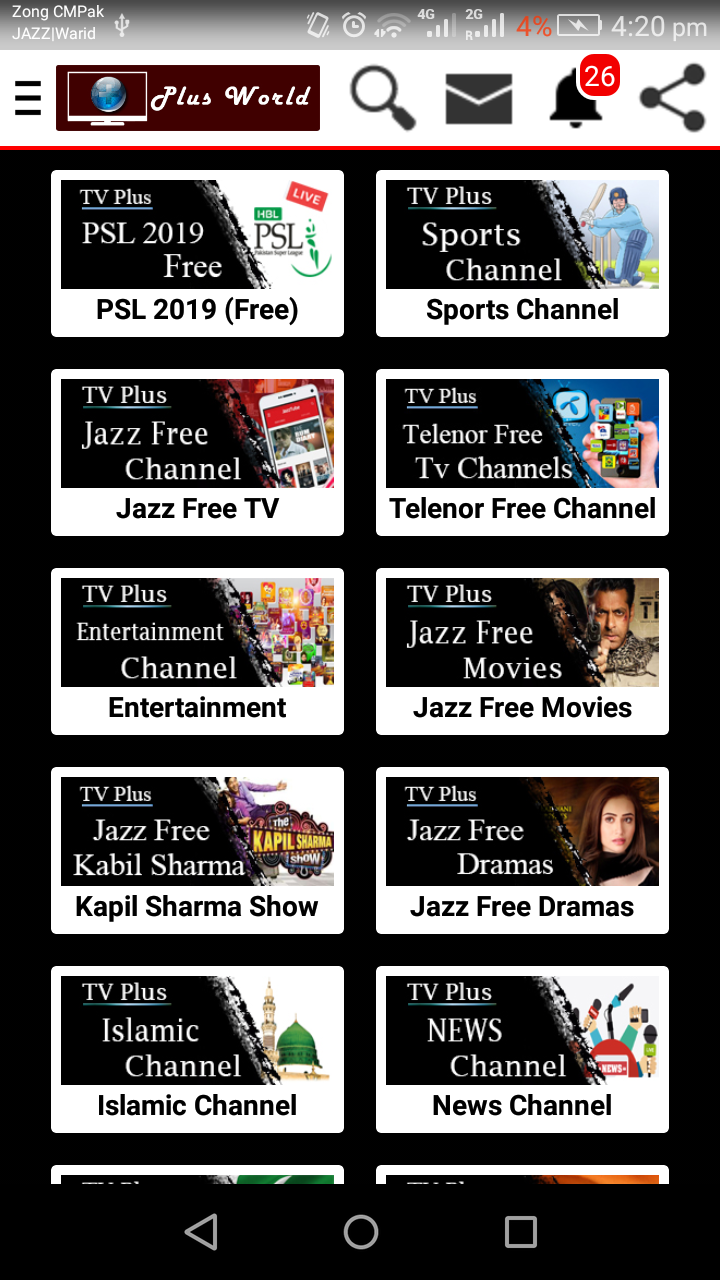The image size is (720, 1280).
Task: Open Jazz Free Movies tile
Action: [522, 651]
